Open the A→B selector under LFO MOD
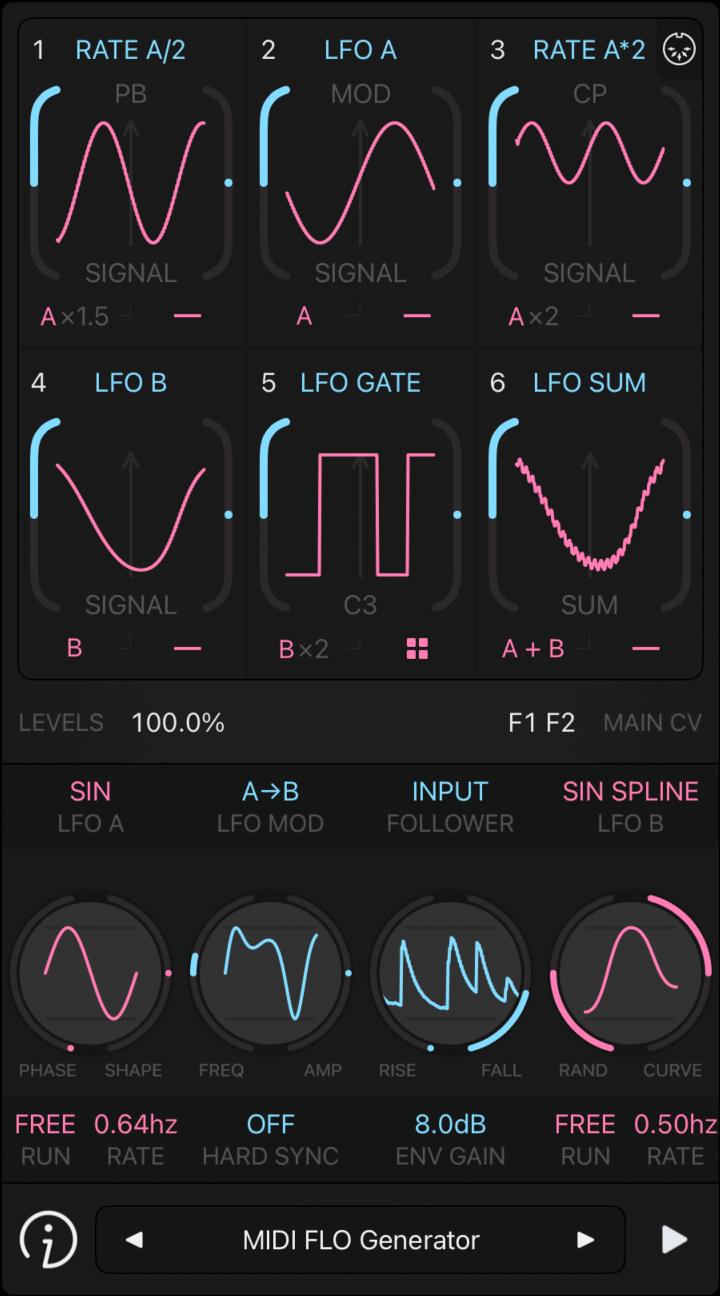 point(270,791)
